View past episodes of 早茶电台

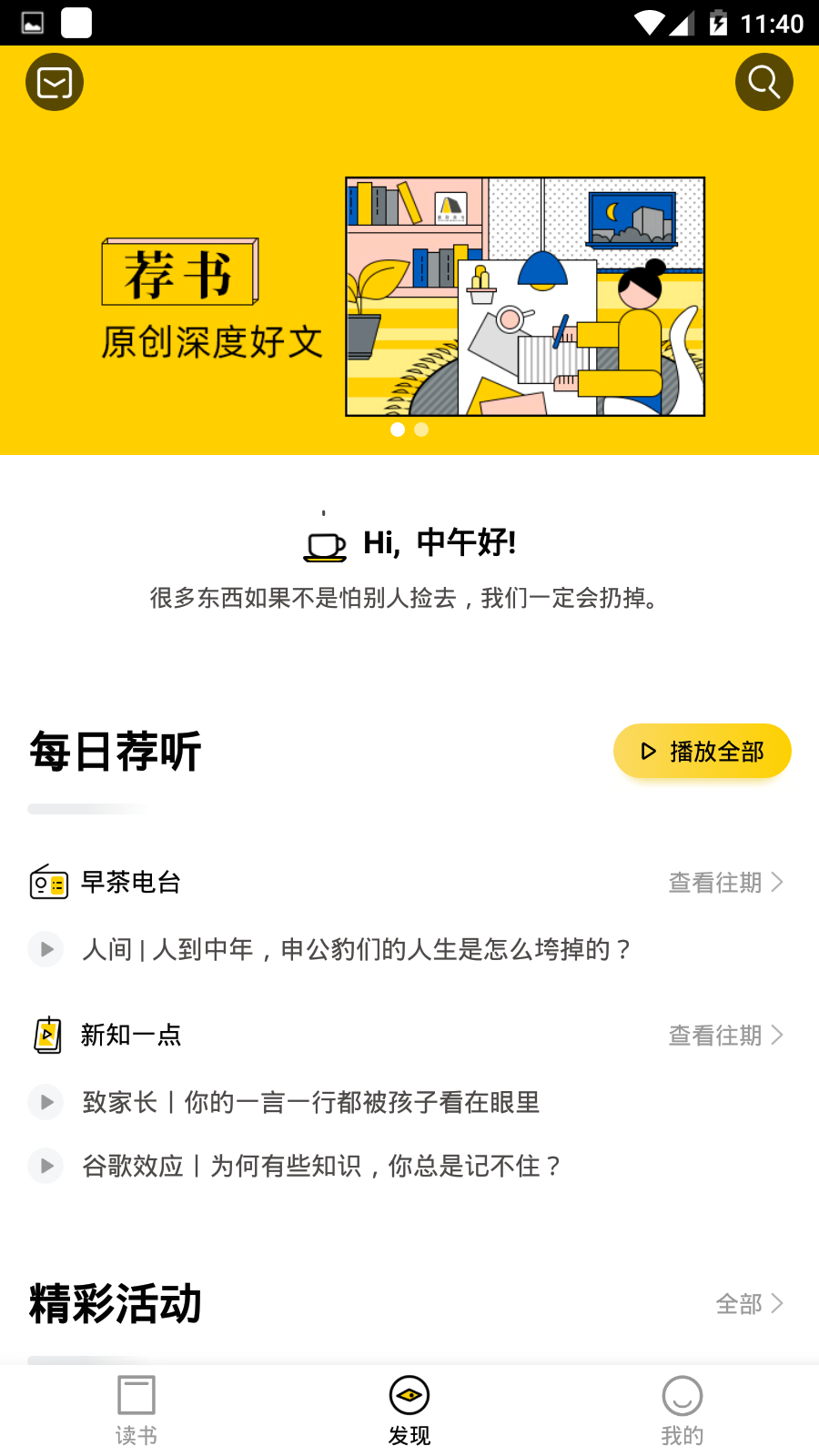coord(725,882)
